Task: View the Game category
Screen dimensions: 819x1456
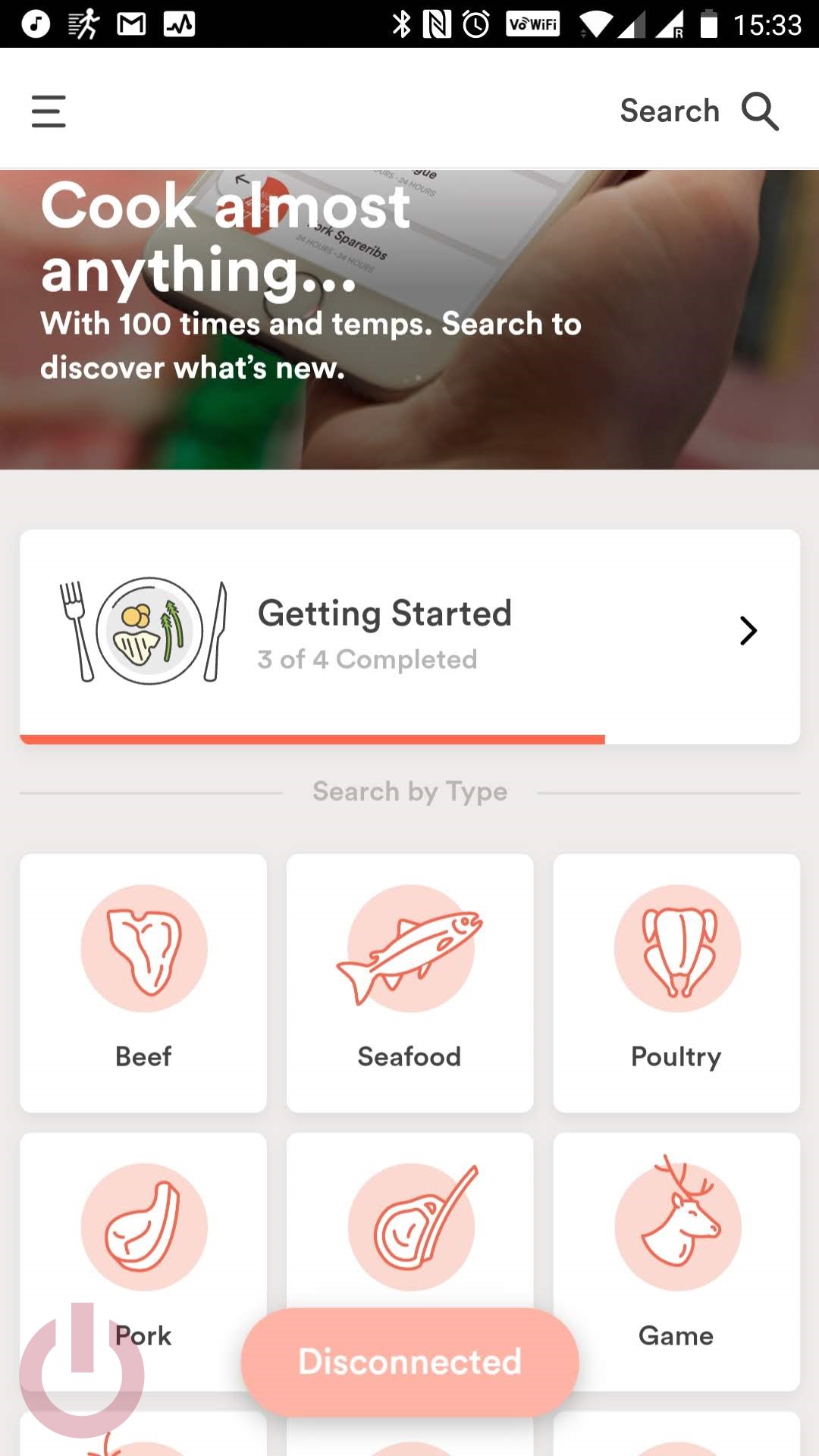Action: 676,1262
